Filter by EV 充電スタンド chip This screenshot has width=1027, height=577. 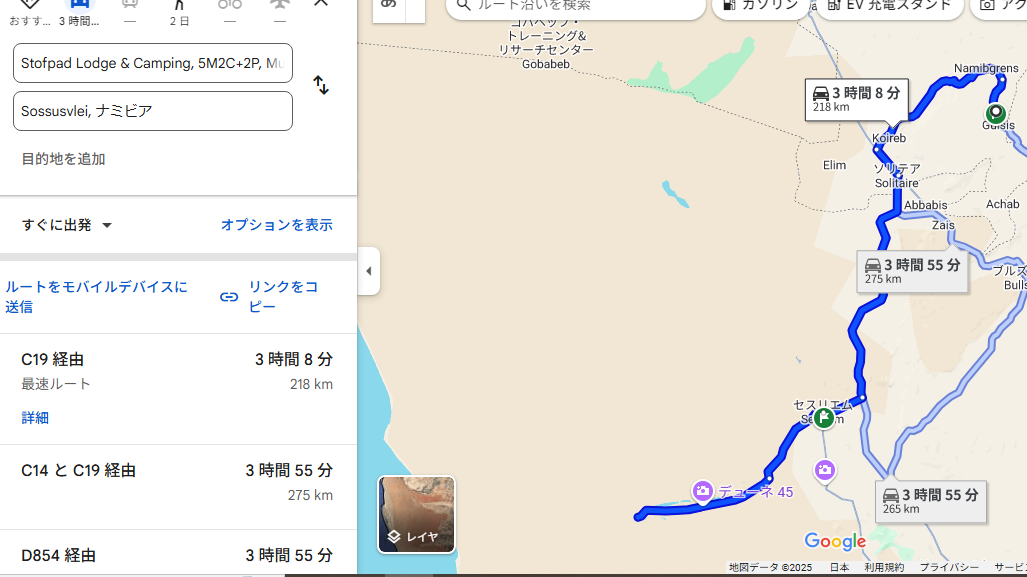[x=890, y=6]
